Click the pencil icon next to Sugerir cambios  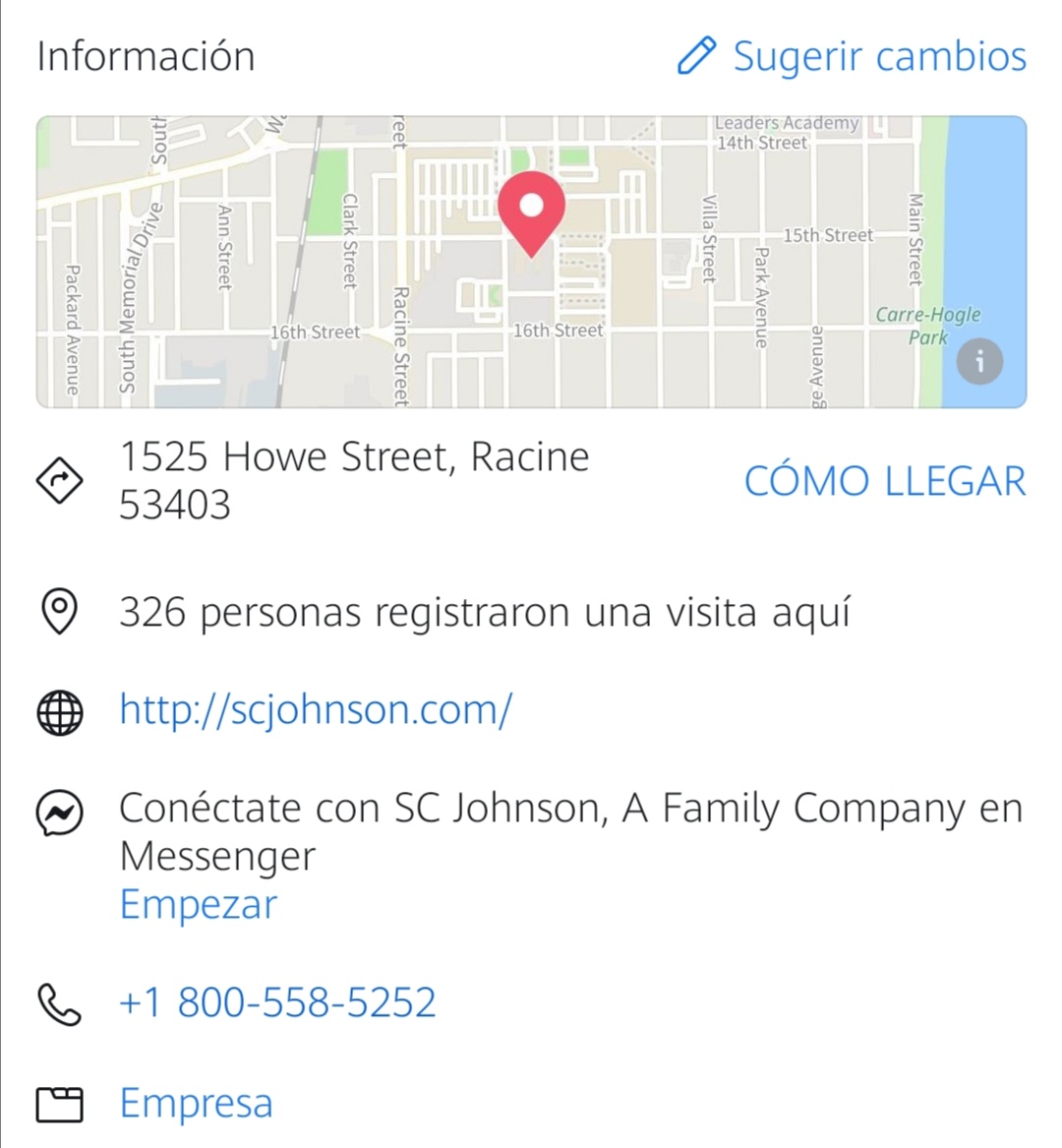tap(696, 56)
